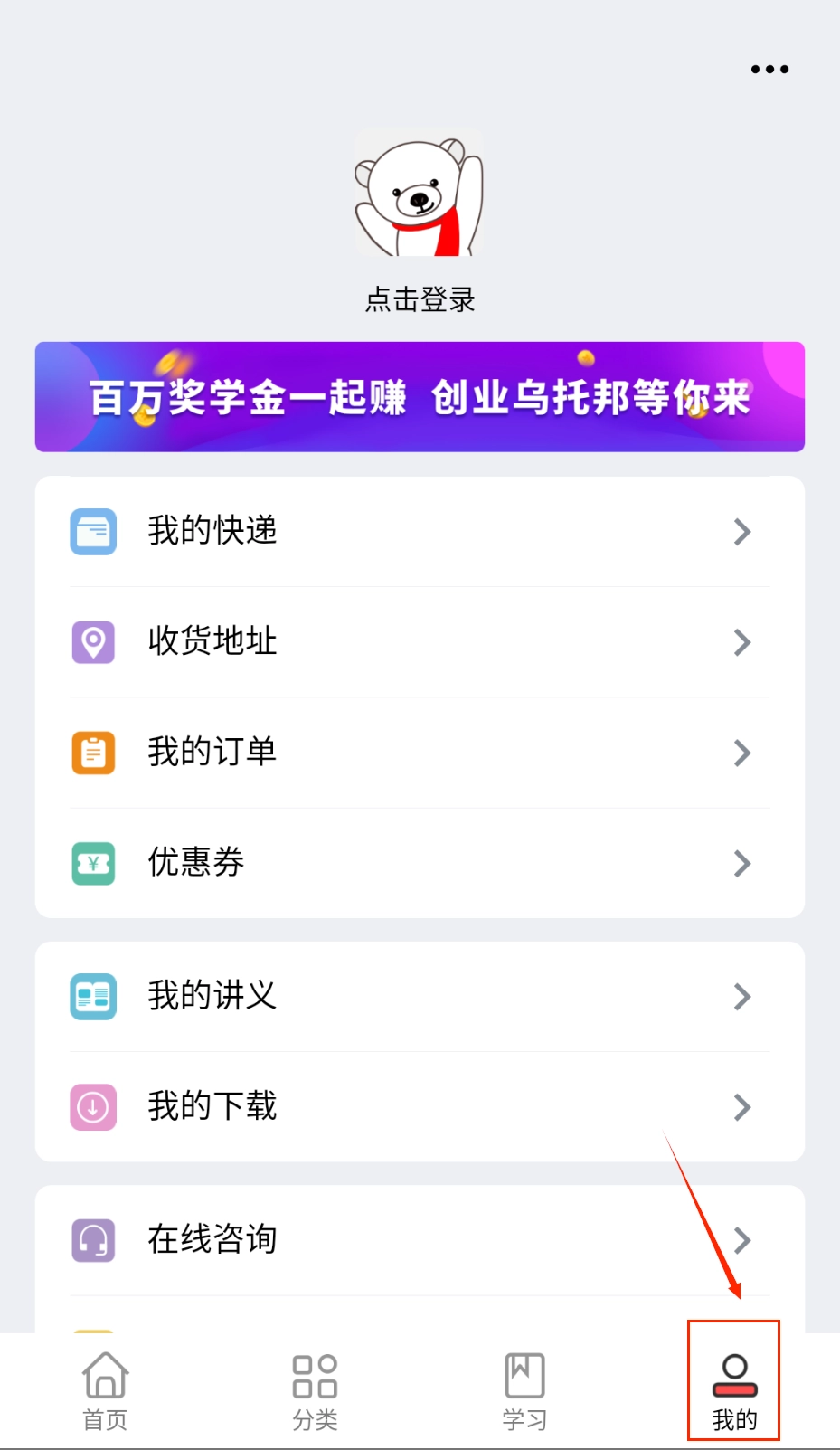
Task: Switch to the 分类 tab
Action: tap(315, 1391)
